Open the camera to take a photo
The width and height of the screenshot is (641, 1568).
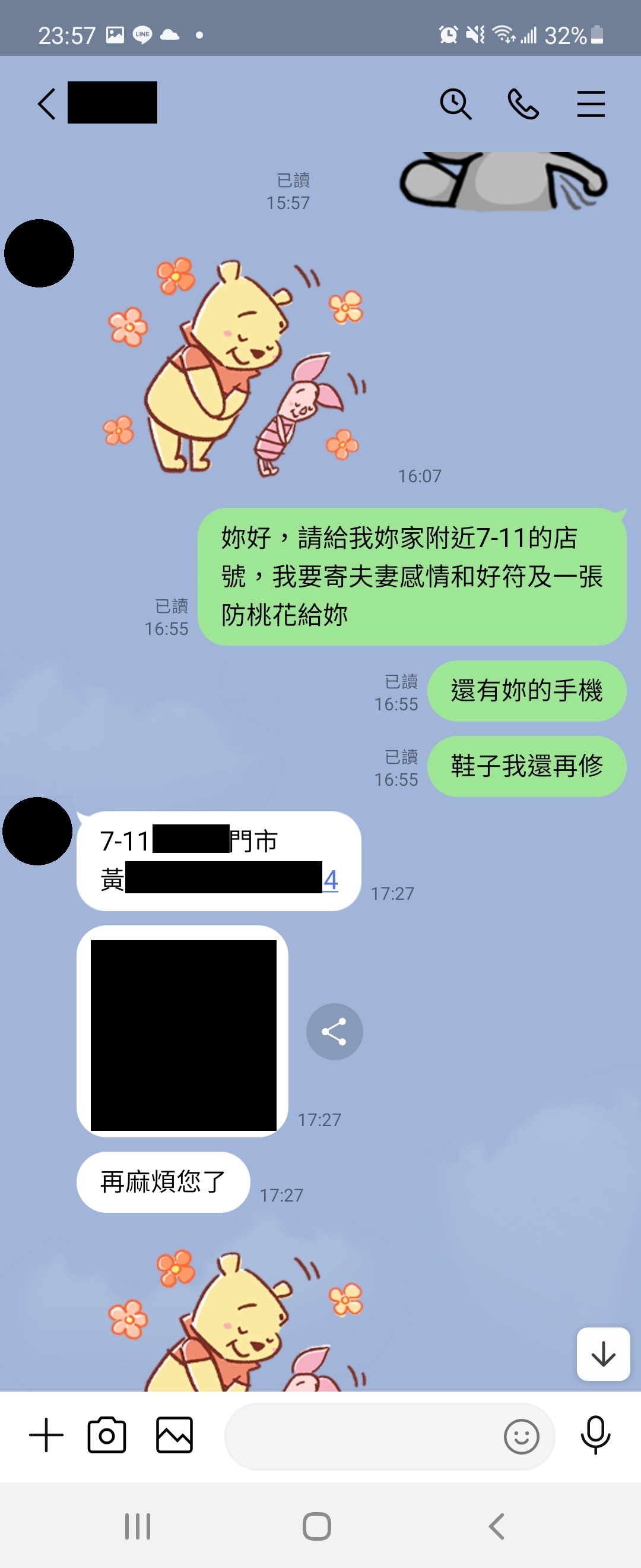107,1435
